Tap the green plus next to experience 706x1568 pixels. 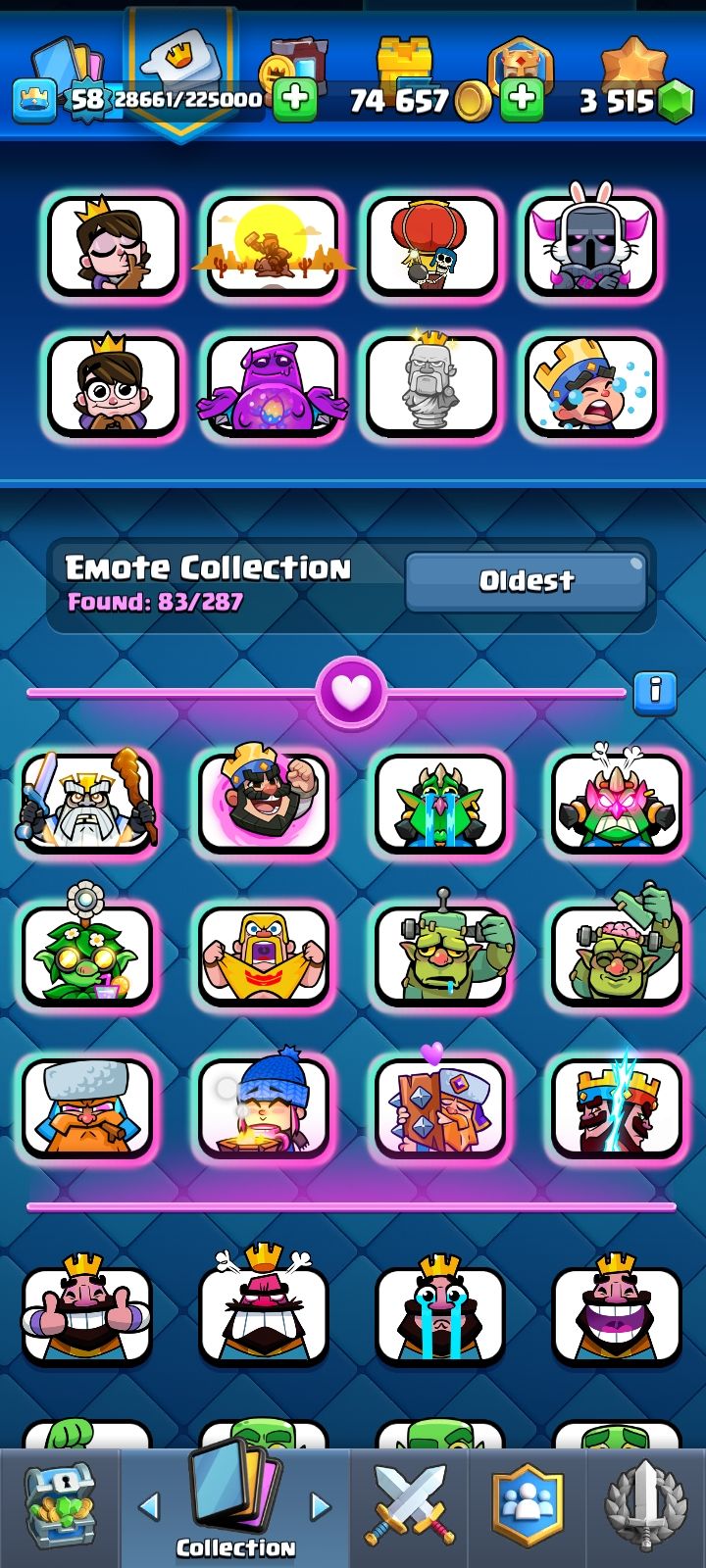pos(294,99)
